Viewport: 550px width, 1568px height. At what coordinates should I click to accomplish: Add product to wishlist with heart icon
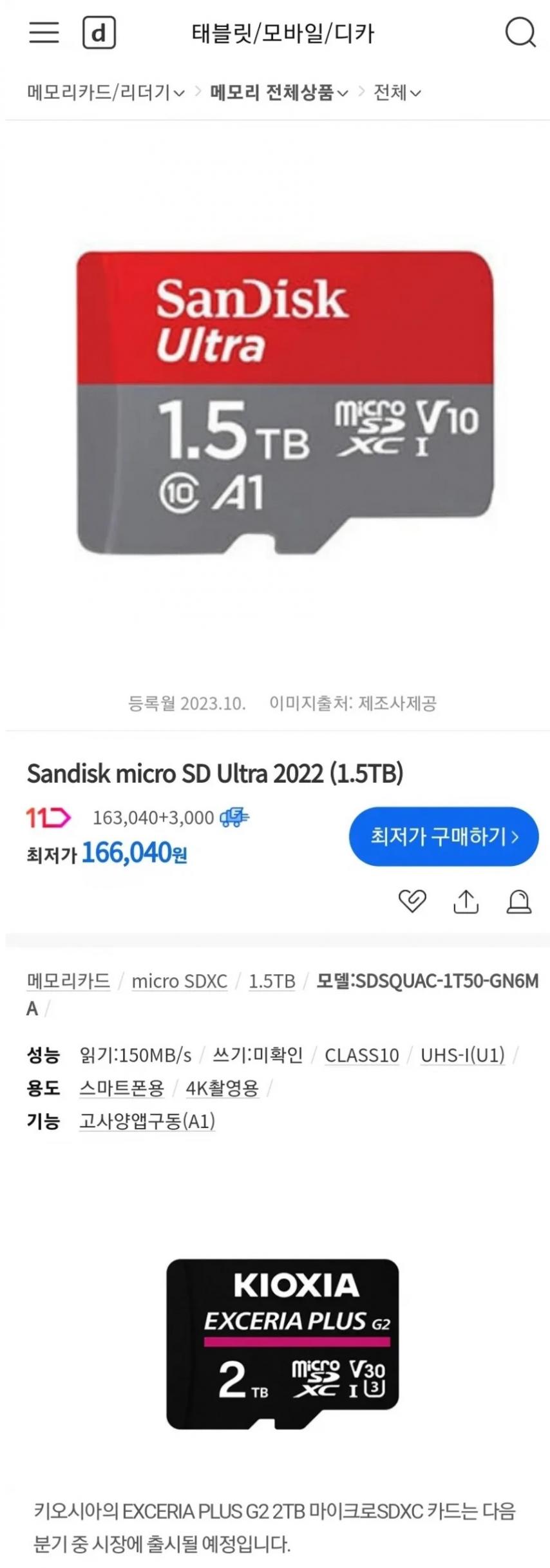412,901
